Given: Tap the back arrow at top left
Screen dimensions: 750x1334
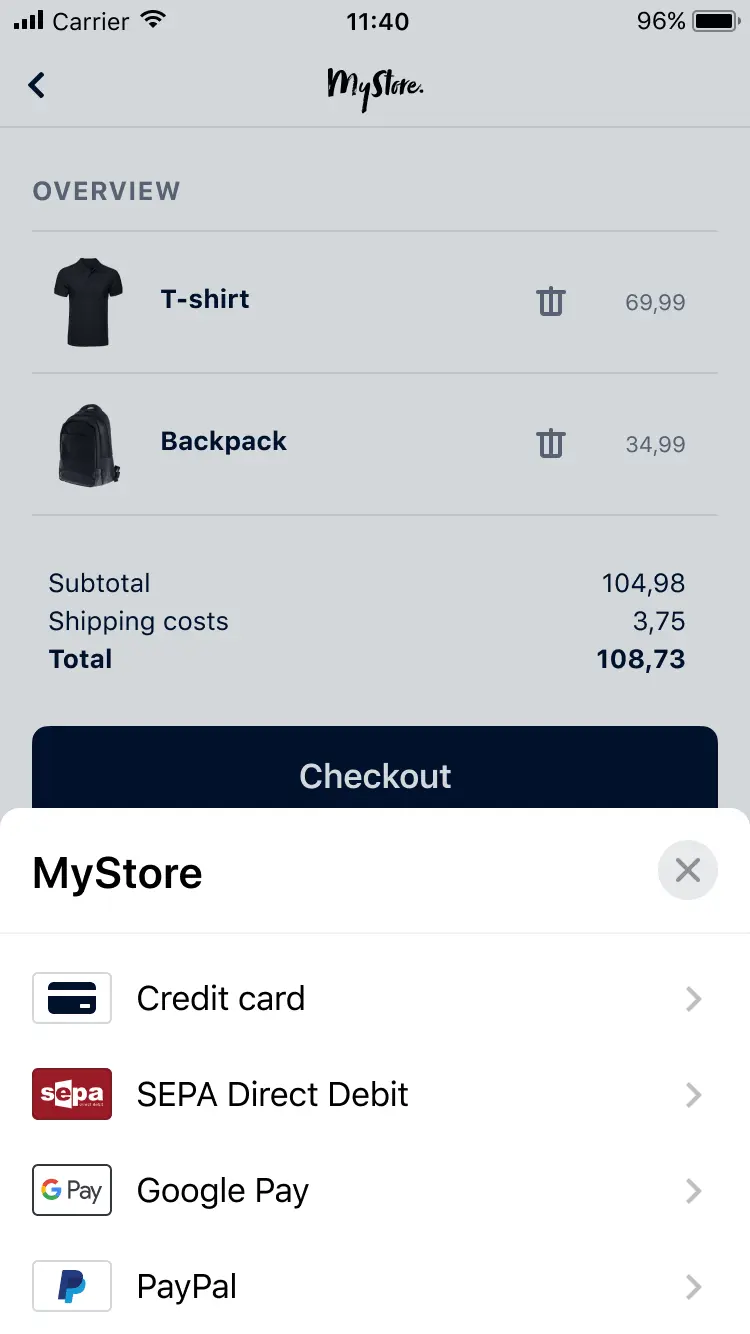Looking at the screenshot, I should pos(36,85).
